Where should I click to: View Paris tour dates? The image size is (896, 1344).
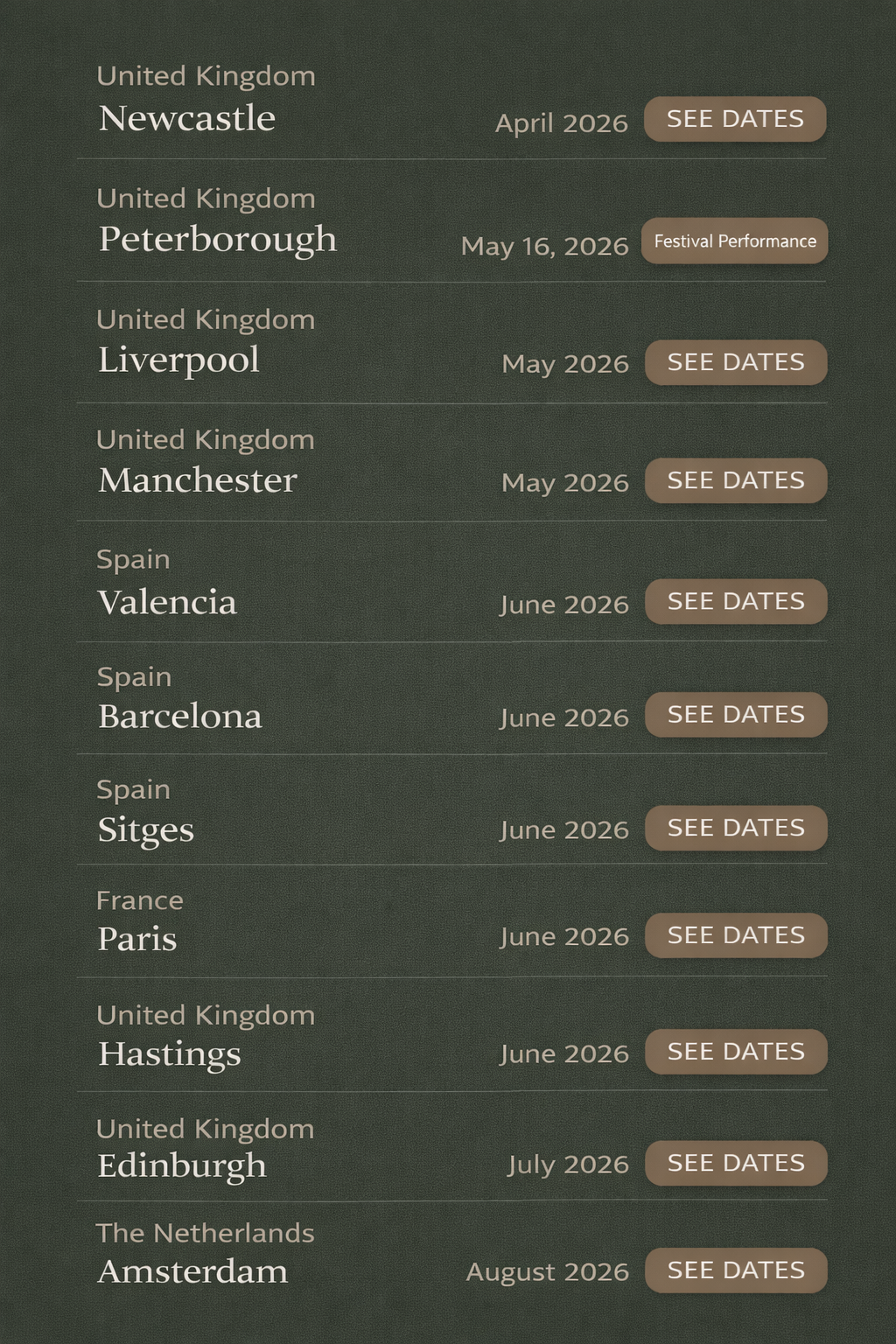coord(735,935)
